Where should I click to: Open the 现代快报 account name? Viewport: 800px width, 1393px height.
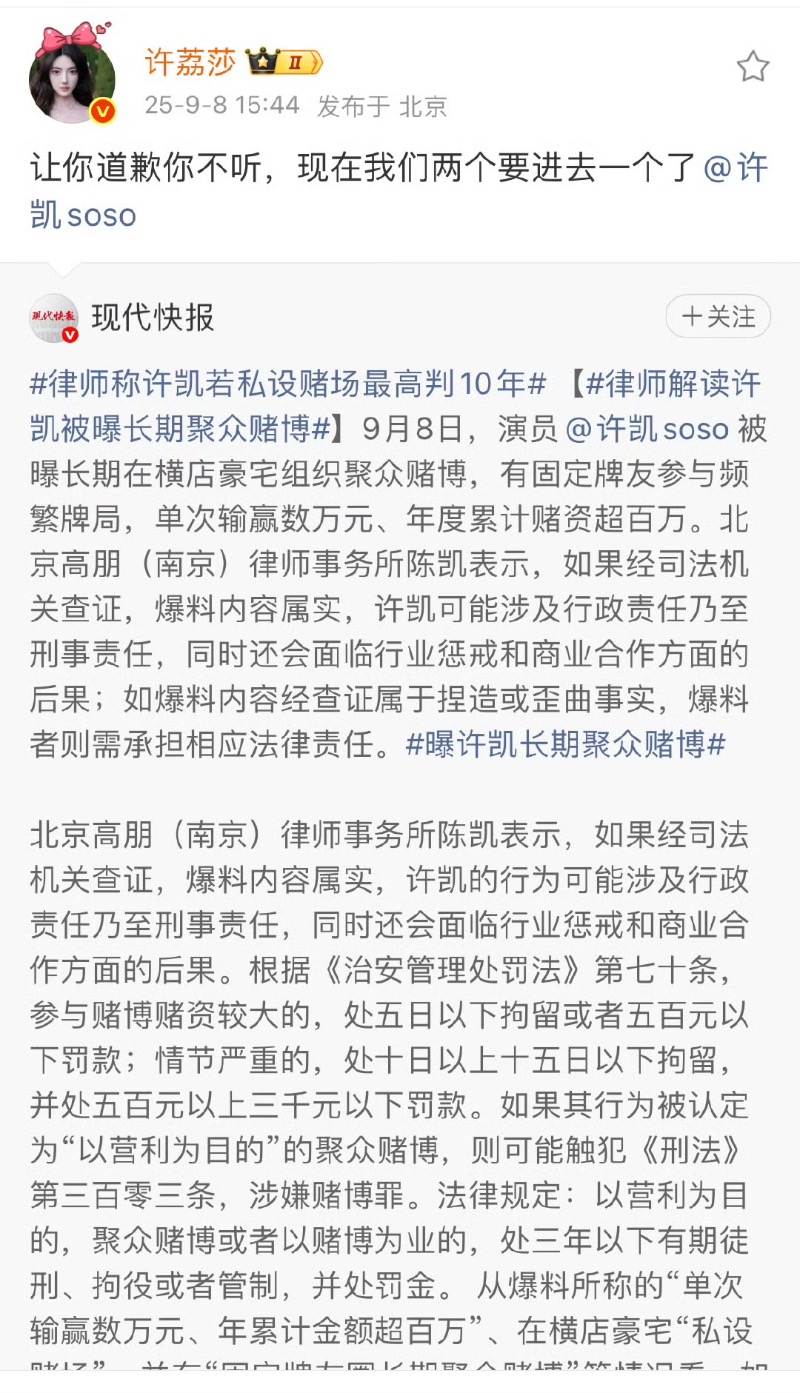click(153, 318)
